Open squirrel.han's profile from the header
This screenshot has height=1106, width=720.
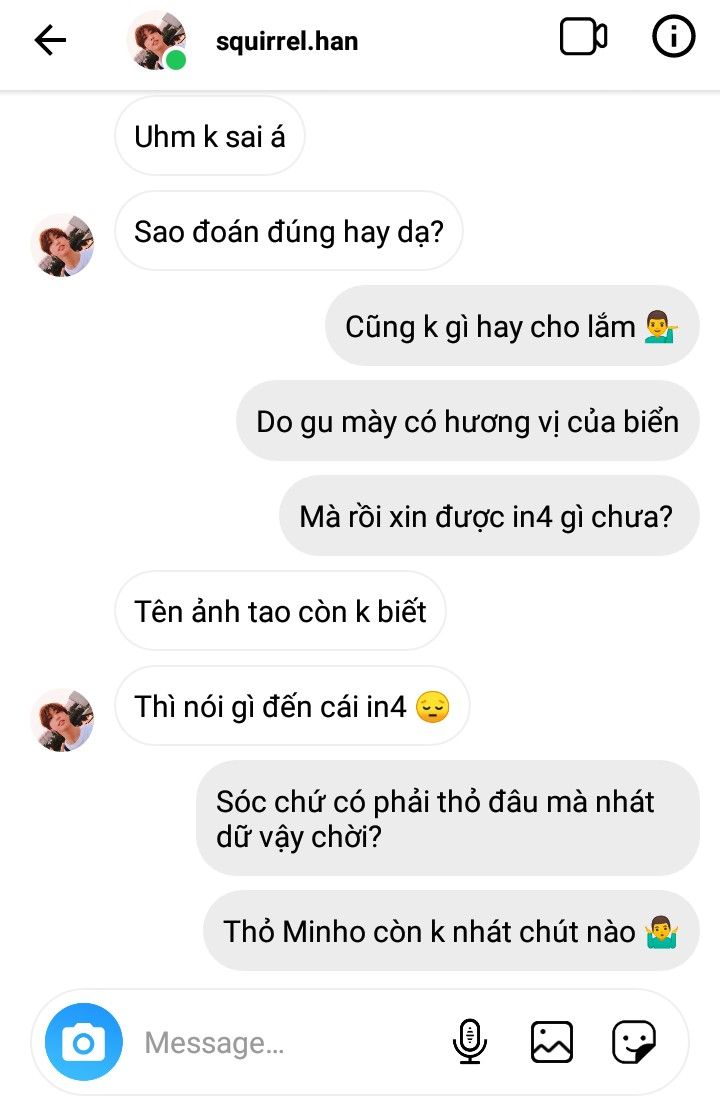click(286, 41)
